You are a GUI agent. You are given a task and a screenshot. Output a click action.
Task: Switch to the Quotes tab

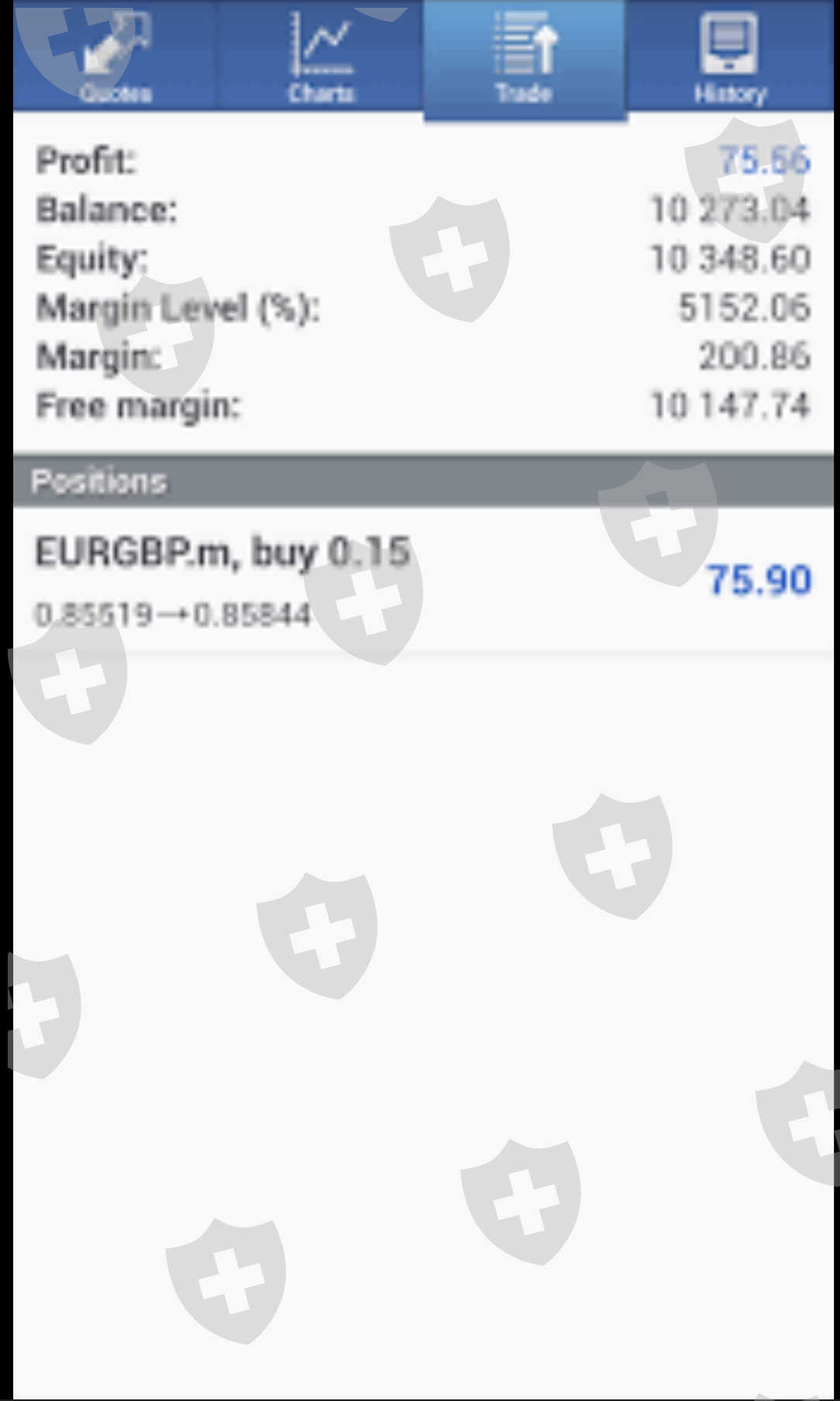point(115,56)
